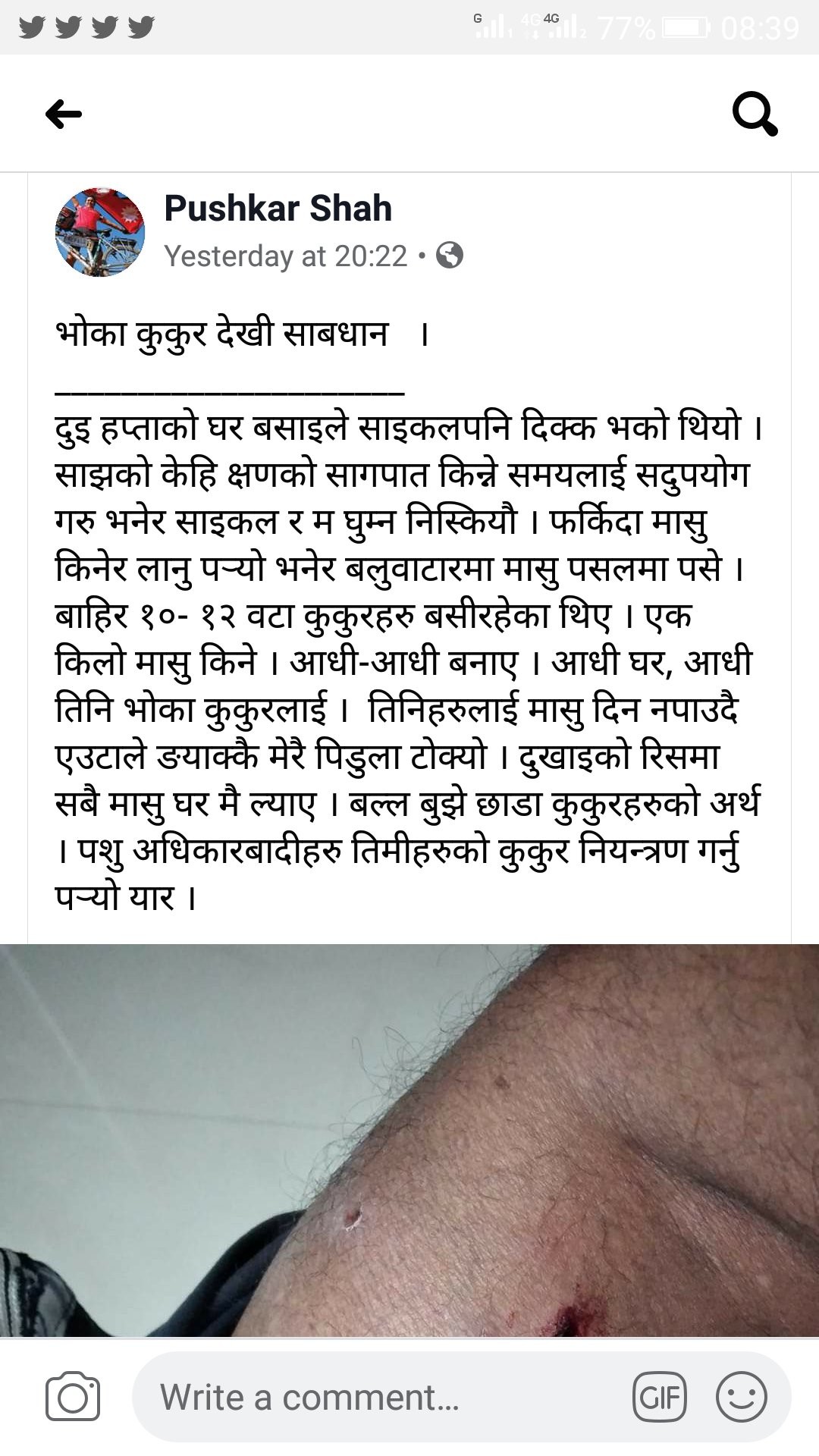819x1456 pixels.
Task: Go back with the arrow icon
Action: coord(64,115)
